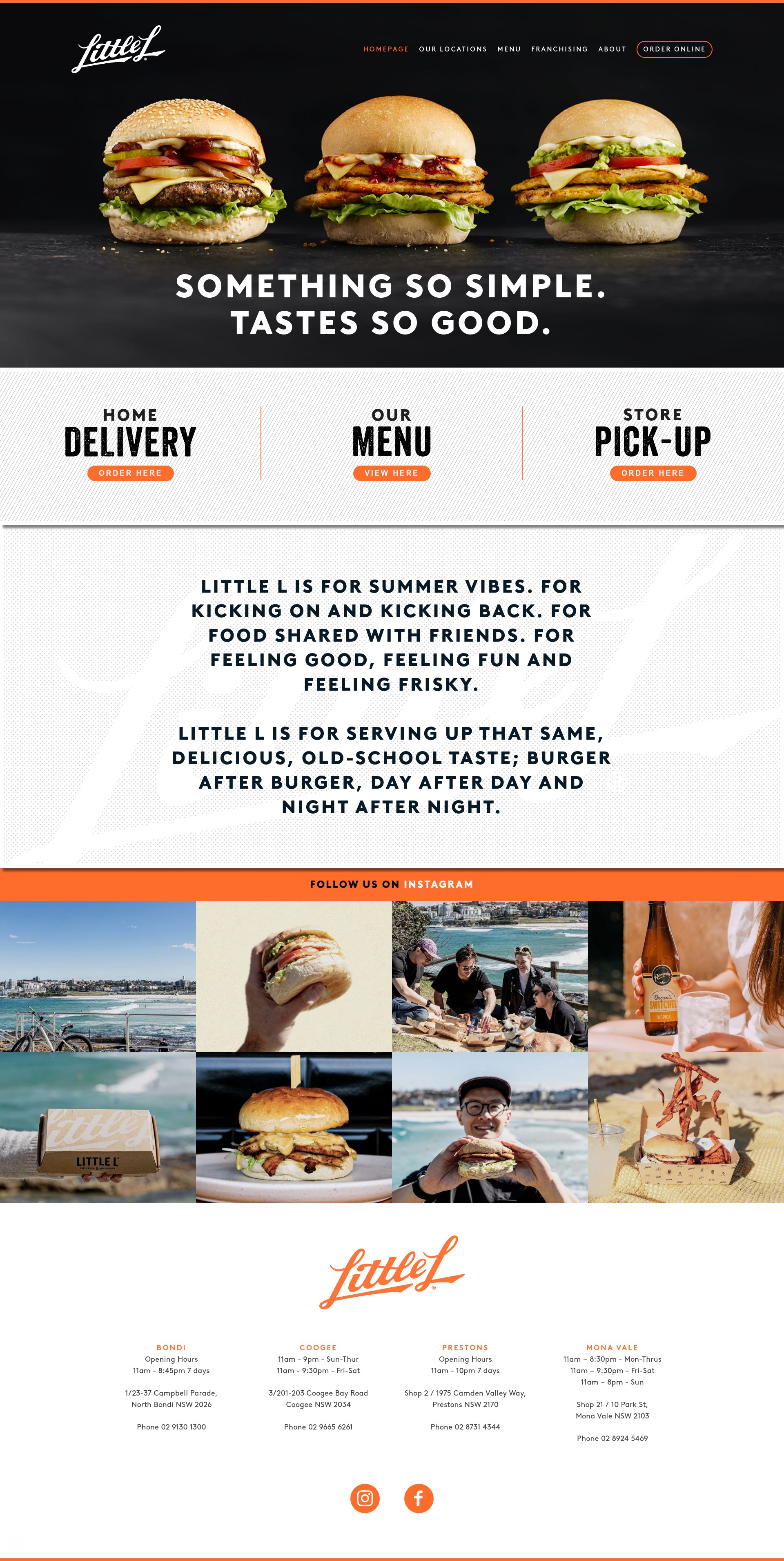
Task: Open the Facebook icon in the footer
Action: [419, 1498]
